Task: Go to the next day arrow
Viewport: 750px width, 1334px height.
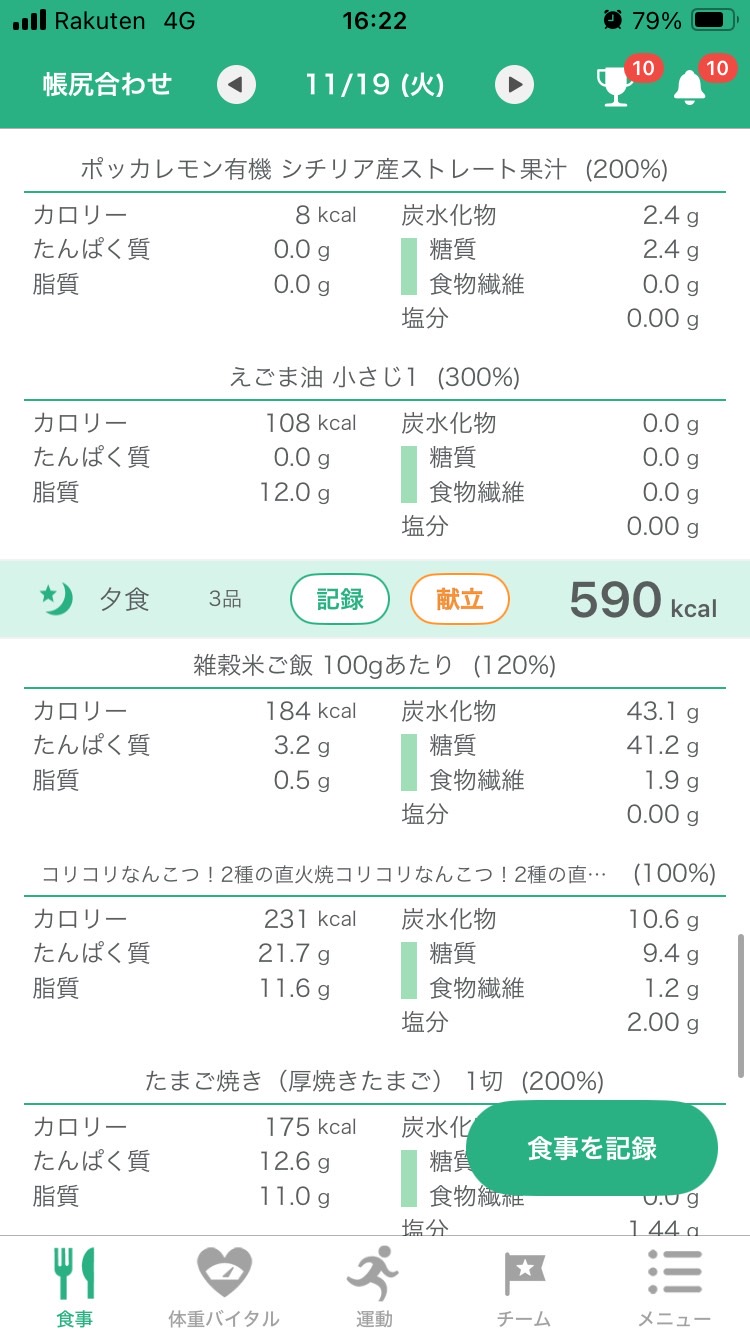Action: (514, 85)
